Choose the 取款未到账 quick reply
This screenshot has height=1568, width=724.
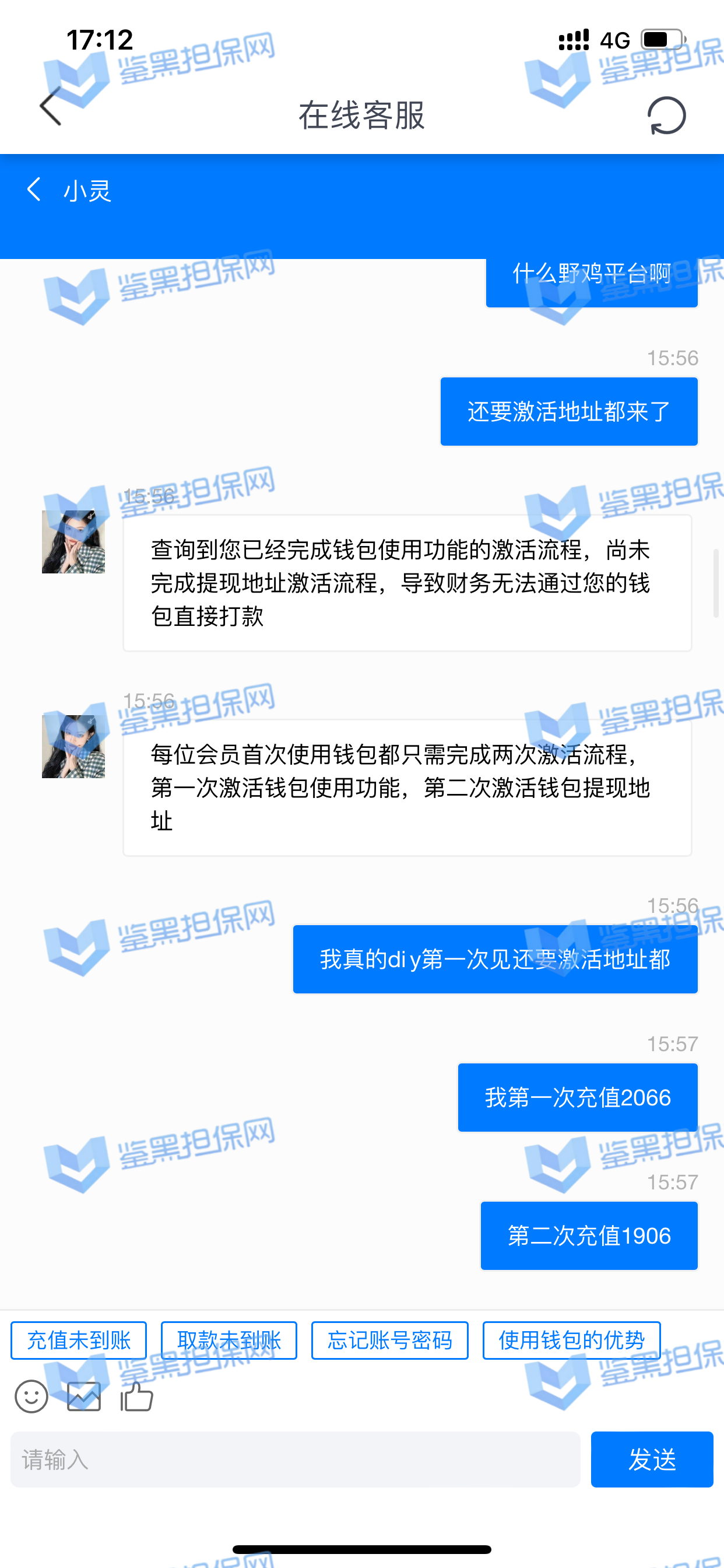[x=229, y=1340]
